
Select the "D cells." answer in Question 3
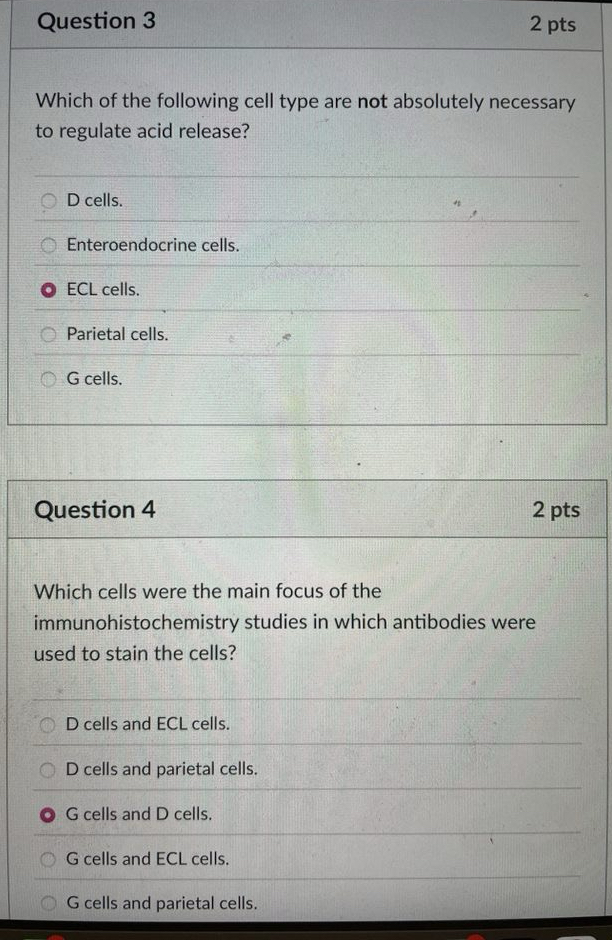point(48,200)
